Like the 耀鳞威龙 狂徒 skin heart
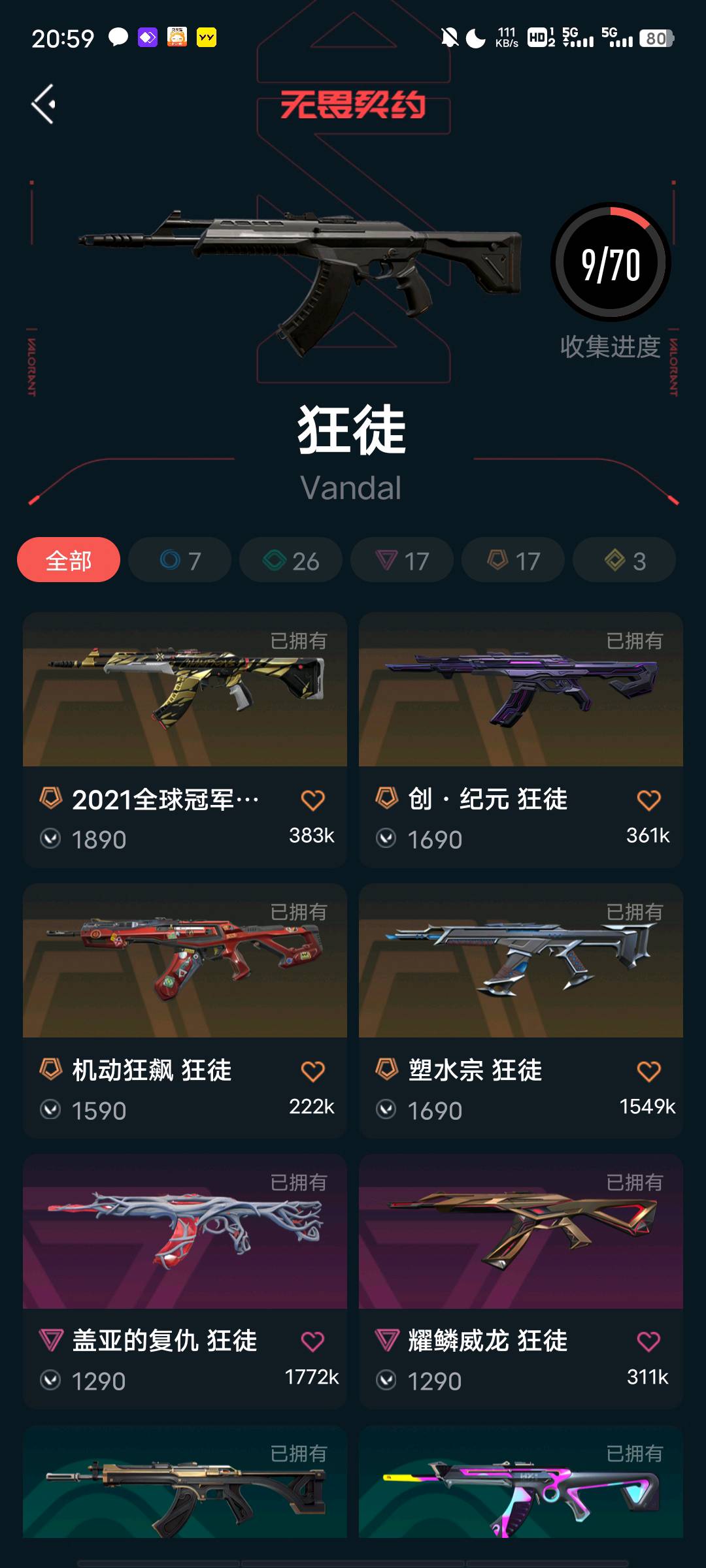Viewport: 706px width, 1568px height. click(648, 1341)
